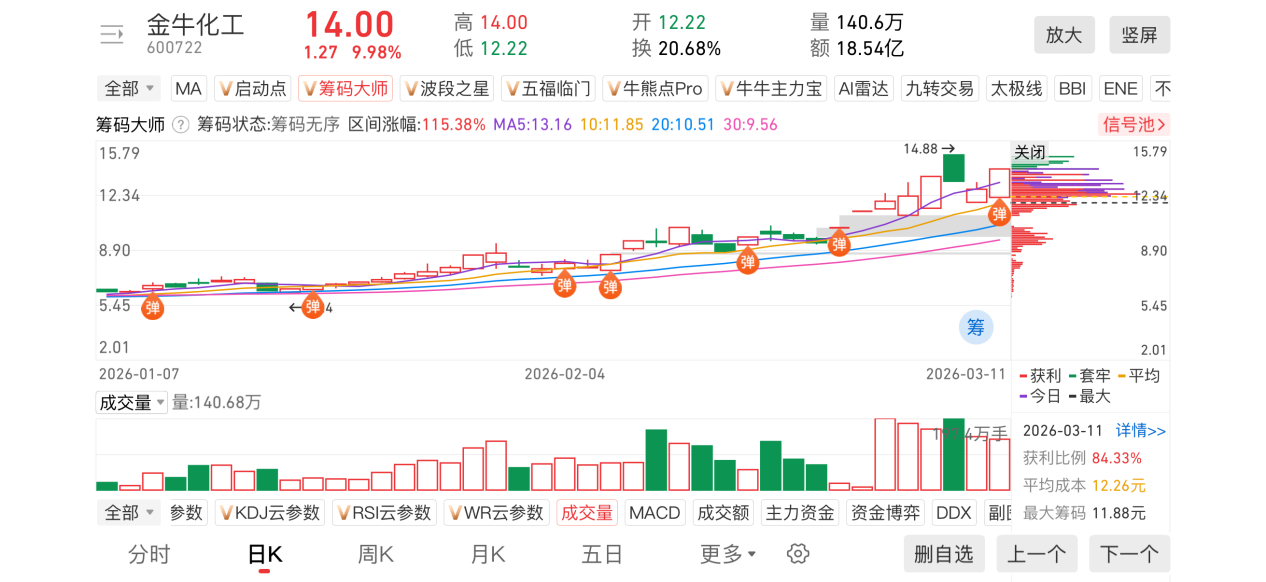Expand the 成交量 sub-chart dropdown
Viewport: 1266px width, 582px height.
tap(131, 403)
